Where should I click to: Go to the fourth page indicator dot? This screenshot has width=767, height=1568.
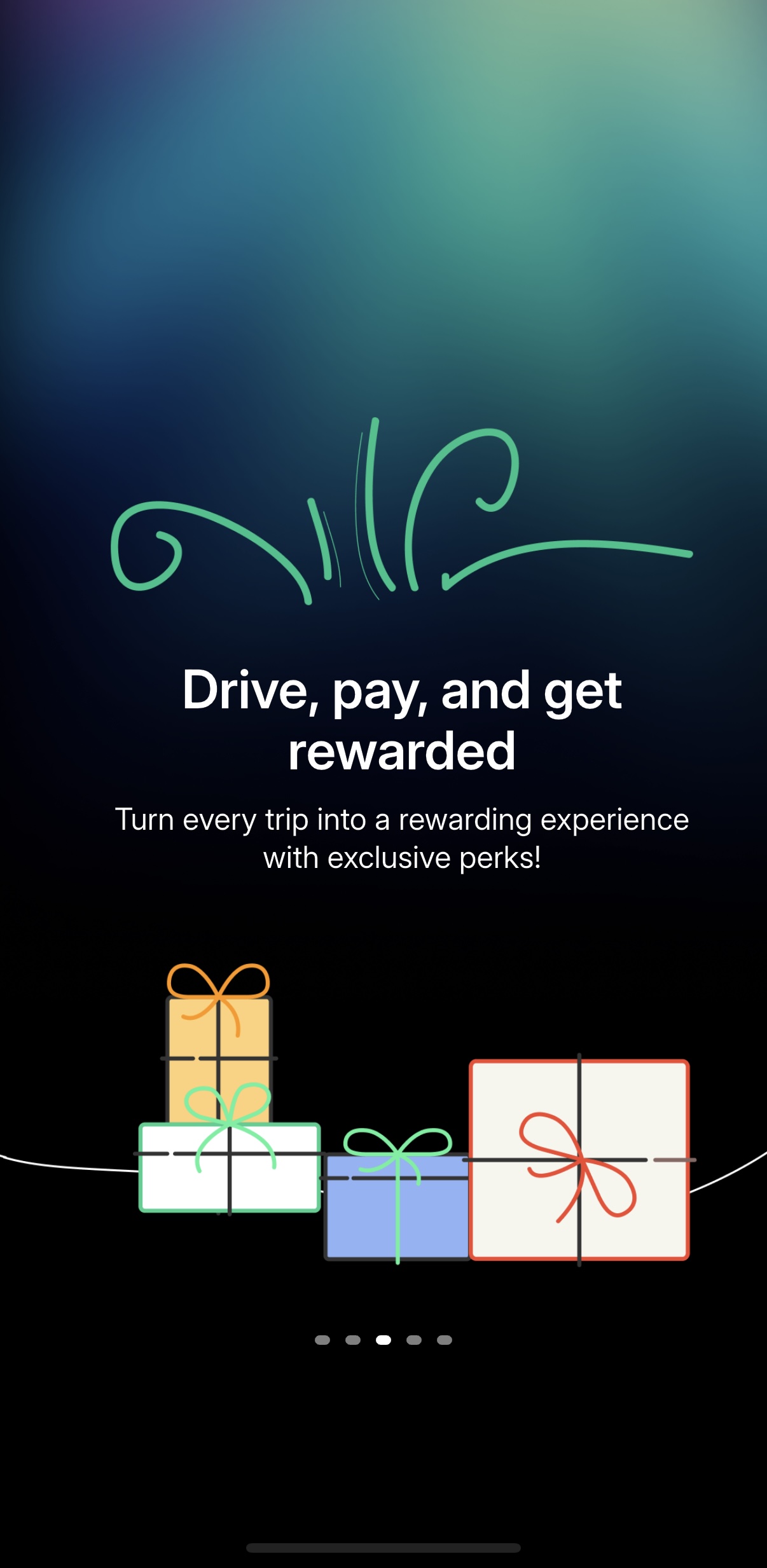(x=414, y=1340)
